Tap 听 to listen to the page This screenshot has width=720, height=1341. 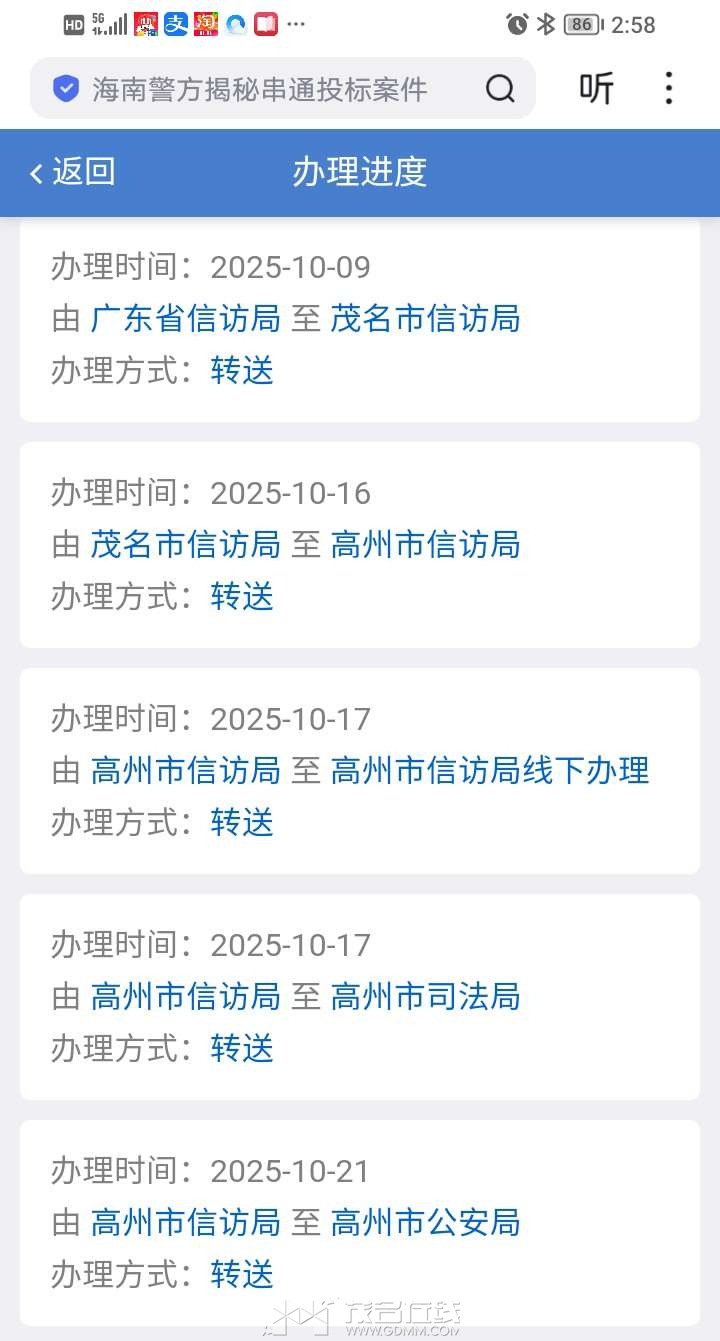596,90
